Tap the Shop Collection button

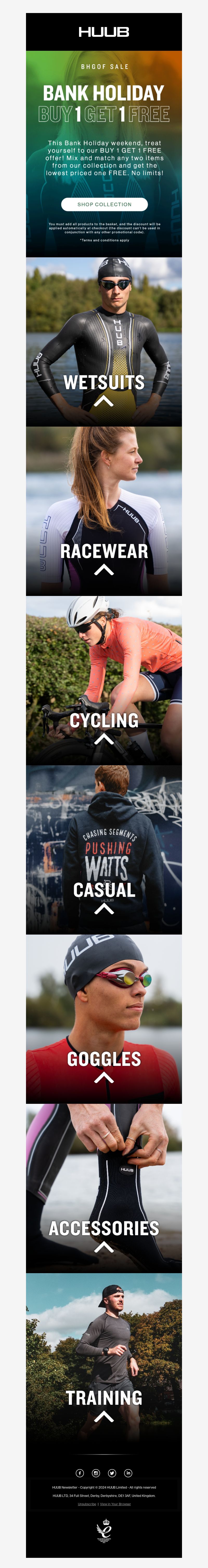pos(104,204)
